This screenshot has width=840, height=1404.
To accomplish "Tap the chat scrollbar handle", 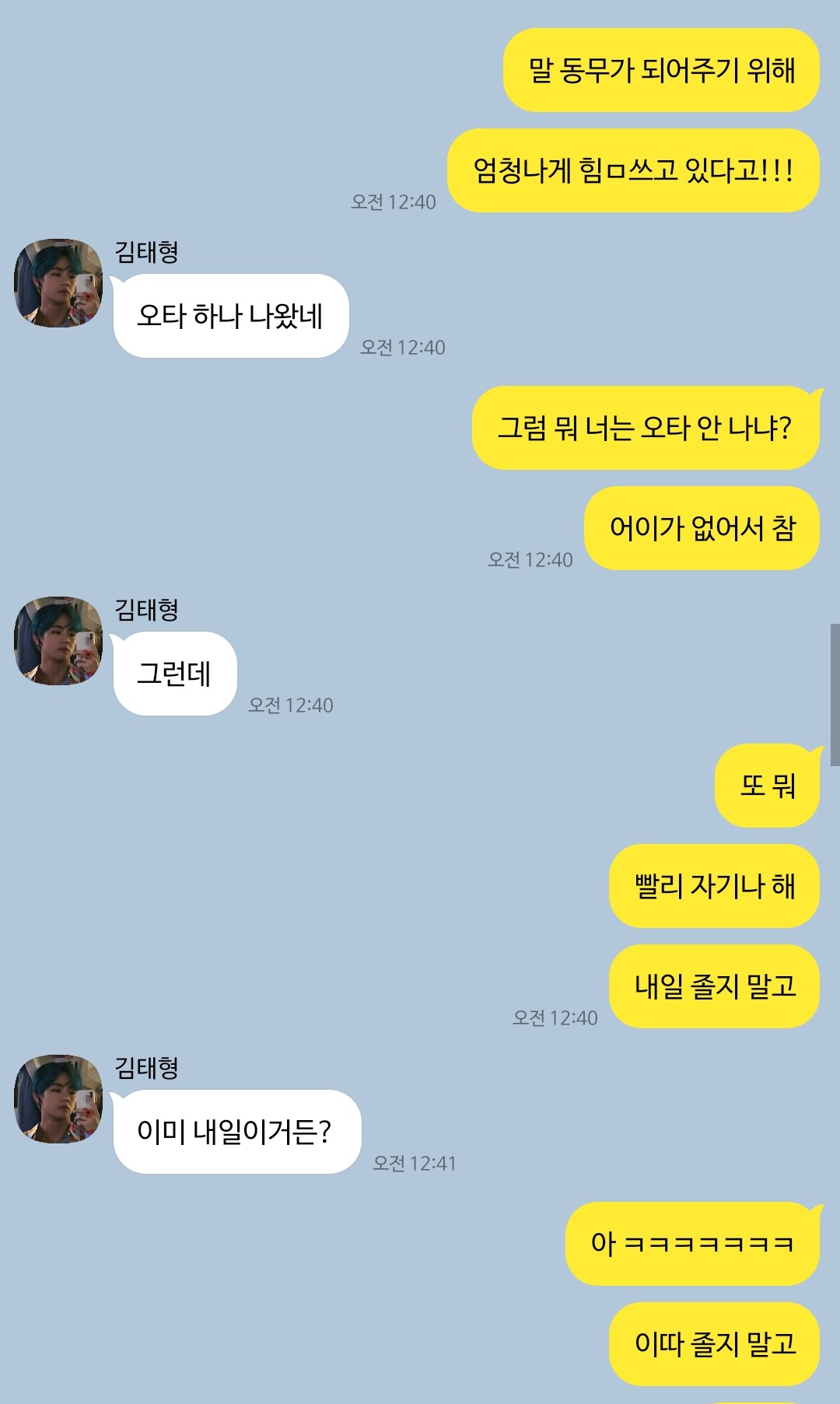I will pyautogui.click(x=835, y=695).
